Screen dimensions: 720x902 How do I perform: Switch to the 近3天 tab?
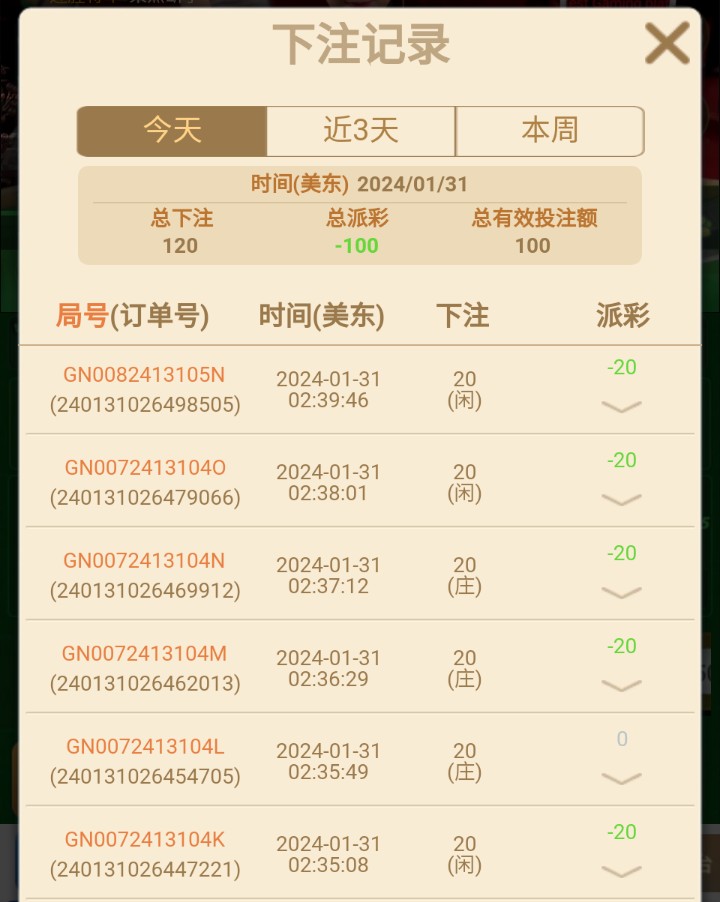pos(361,131)
